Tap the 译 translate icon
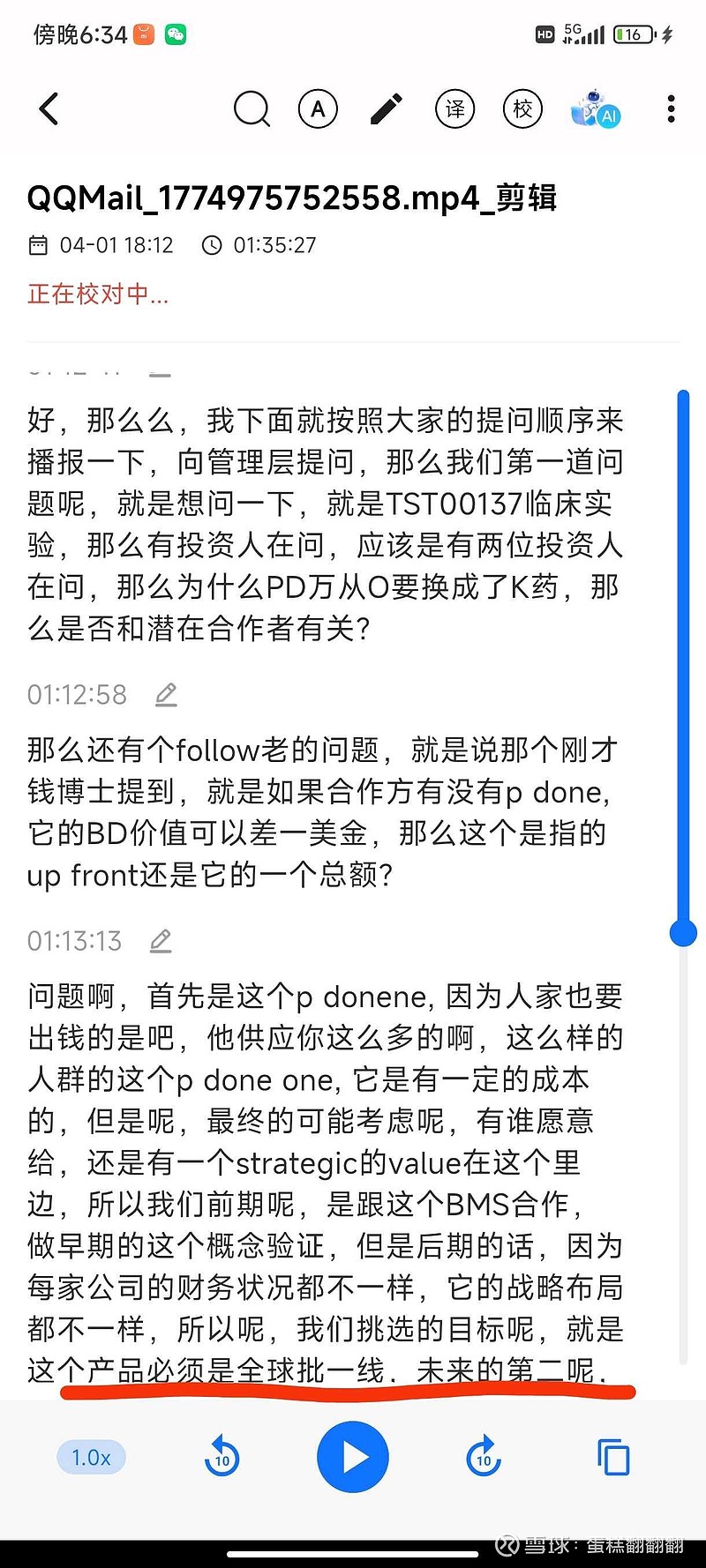Image resolution: width=706 pixels, height=1568 pixels. pyautogui.click(x=454, y=108)
